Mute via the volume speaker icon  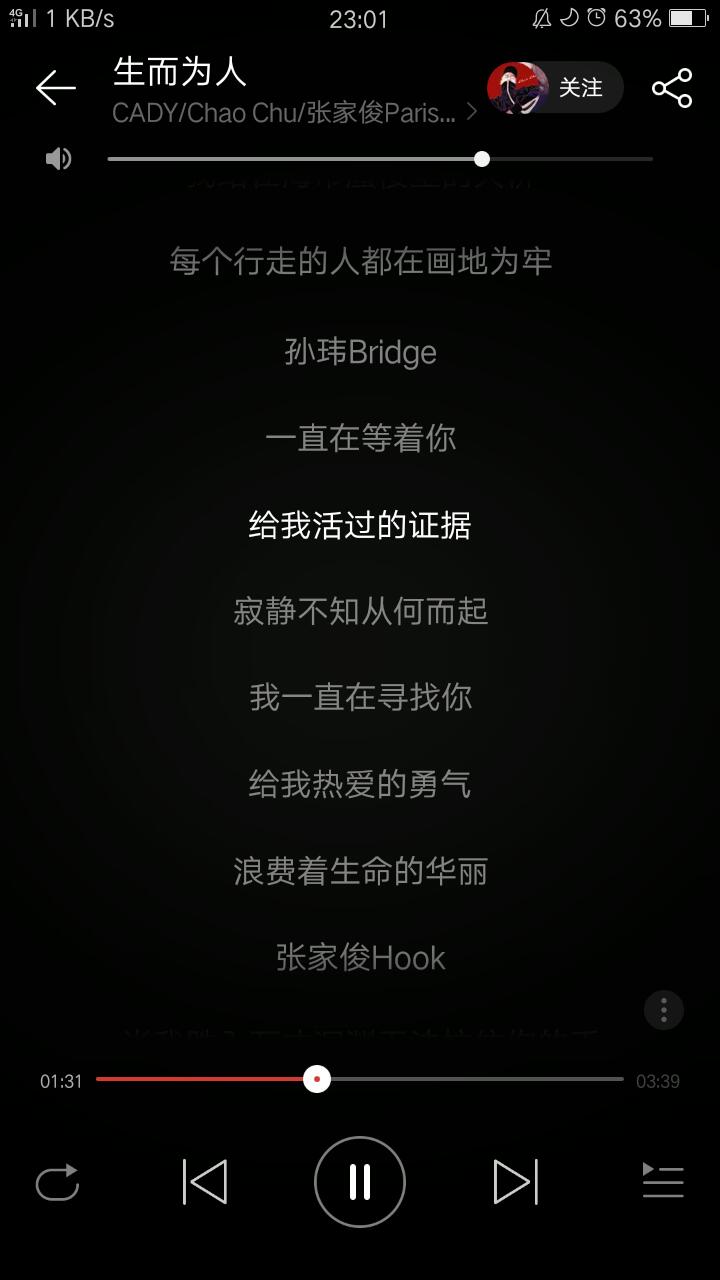click(59, 159)
